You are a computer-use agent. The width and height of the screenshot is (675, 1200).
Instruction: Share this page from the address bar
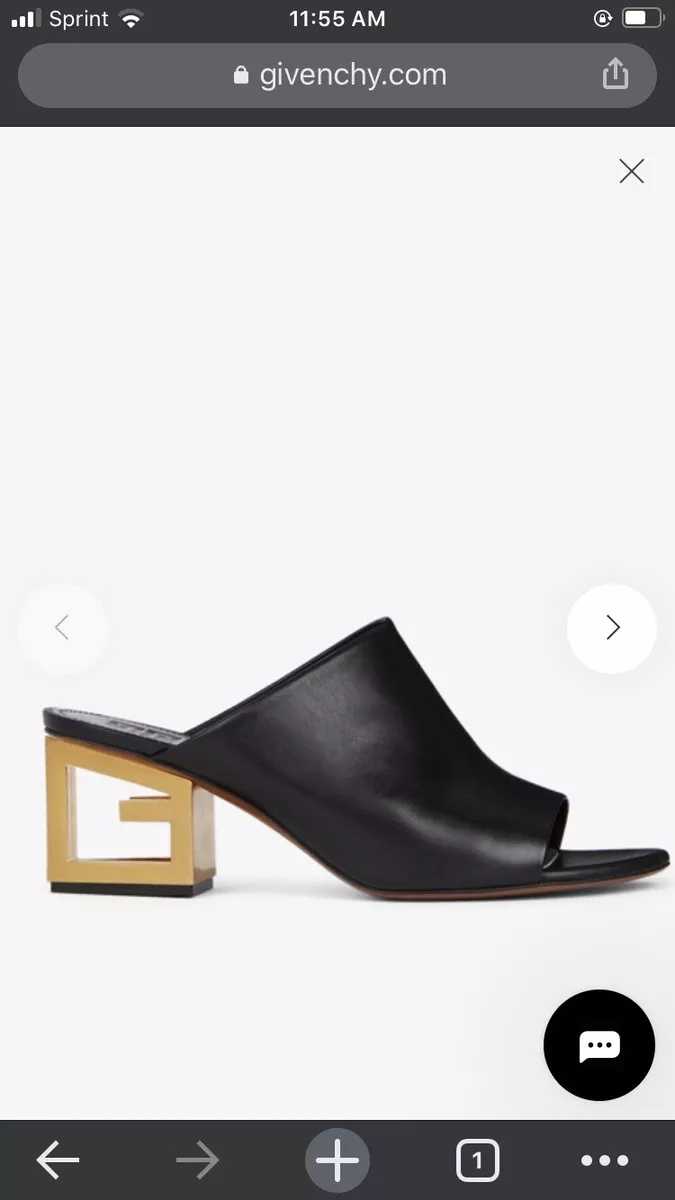615,73
